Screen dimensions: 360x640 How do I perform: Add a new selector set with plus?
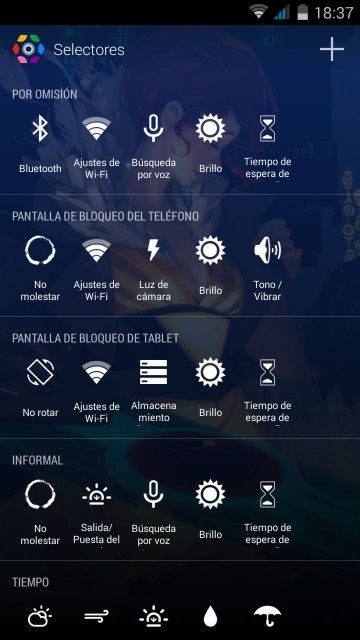[x=331, y=49]
